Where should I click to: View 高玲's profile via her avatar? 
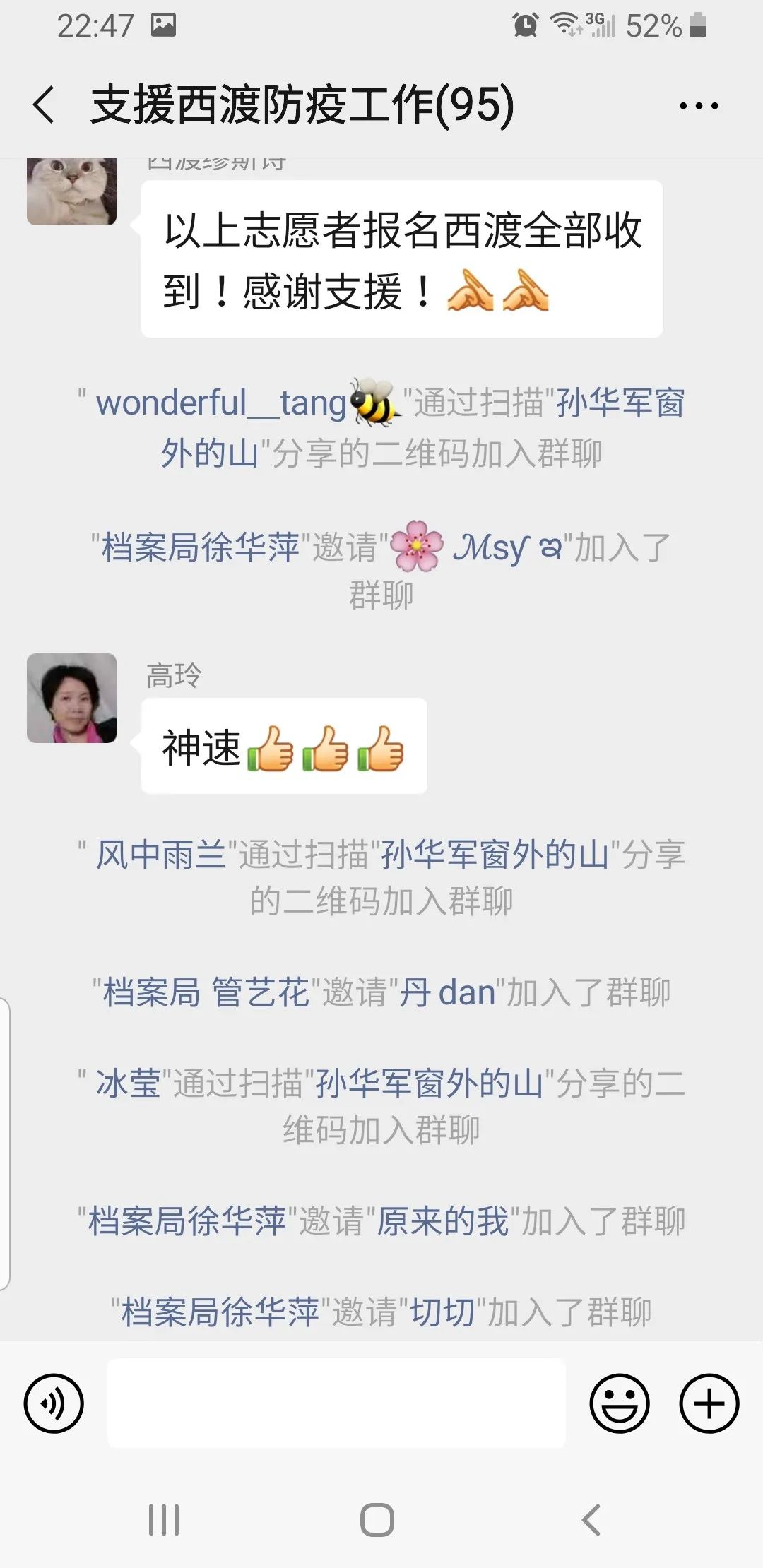(x=71, y=698)
